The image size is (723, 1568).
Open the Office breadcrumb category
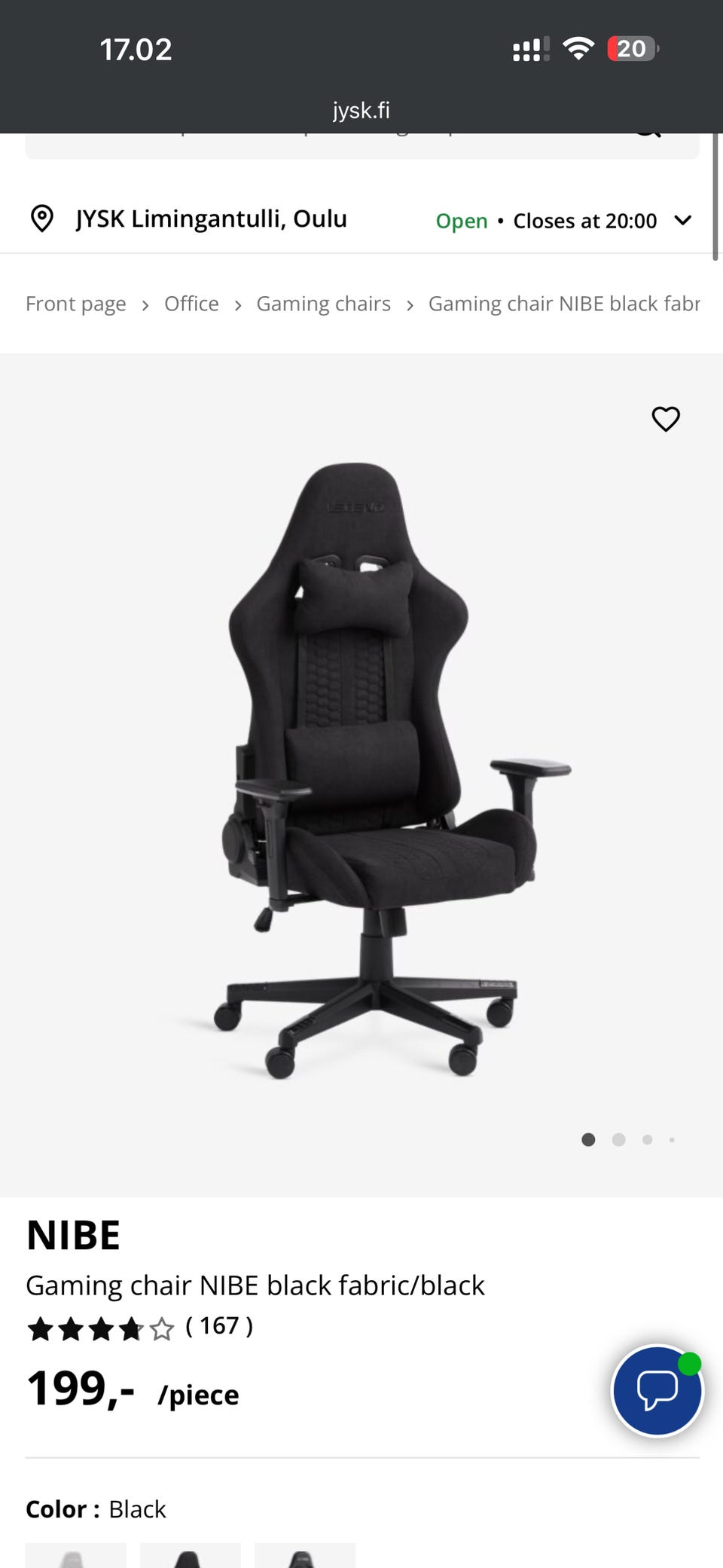pyautogui.click(x=191, y=304)
